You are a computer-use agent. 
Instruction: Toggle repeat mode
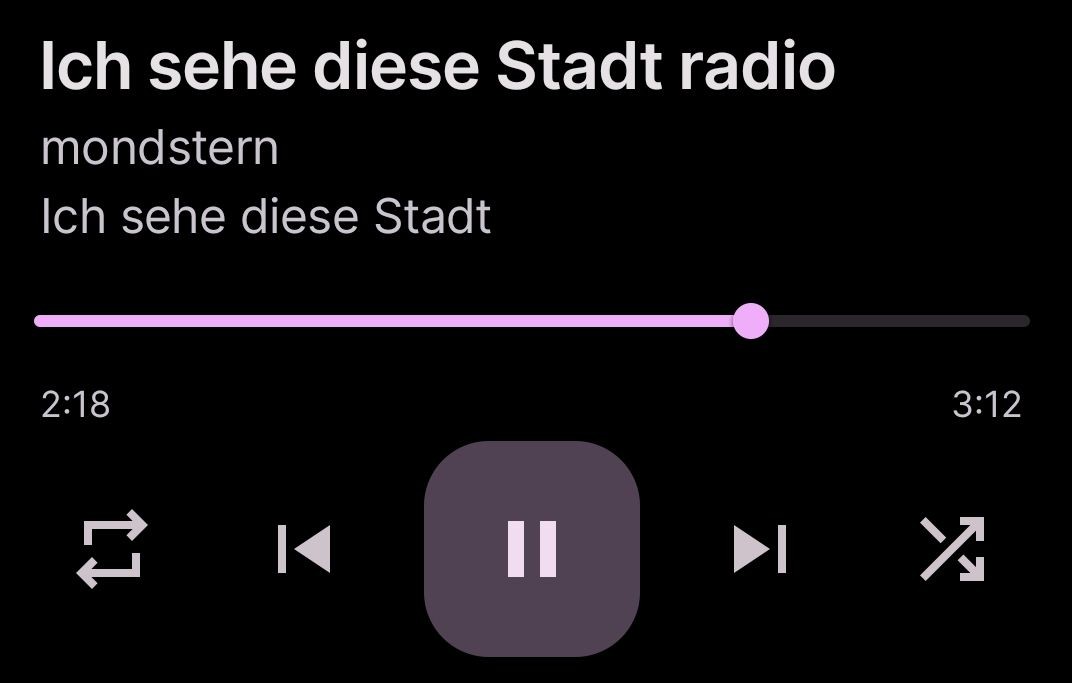coord(112,549)
